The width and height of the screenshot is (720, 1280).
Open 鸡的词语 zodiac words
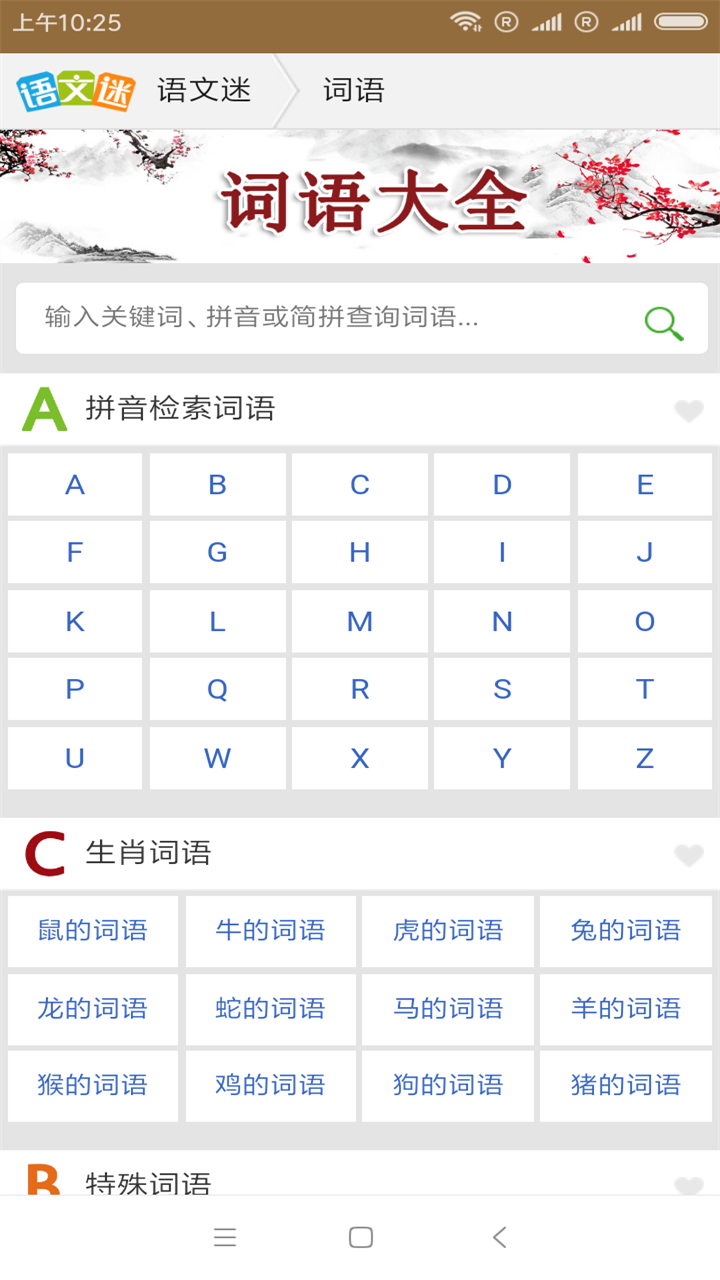point(270,1085)
